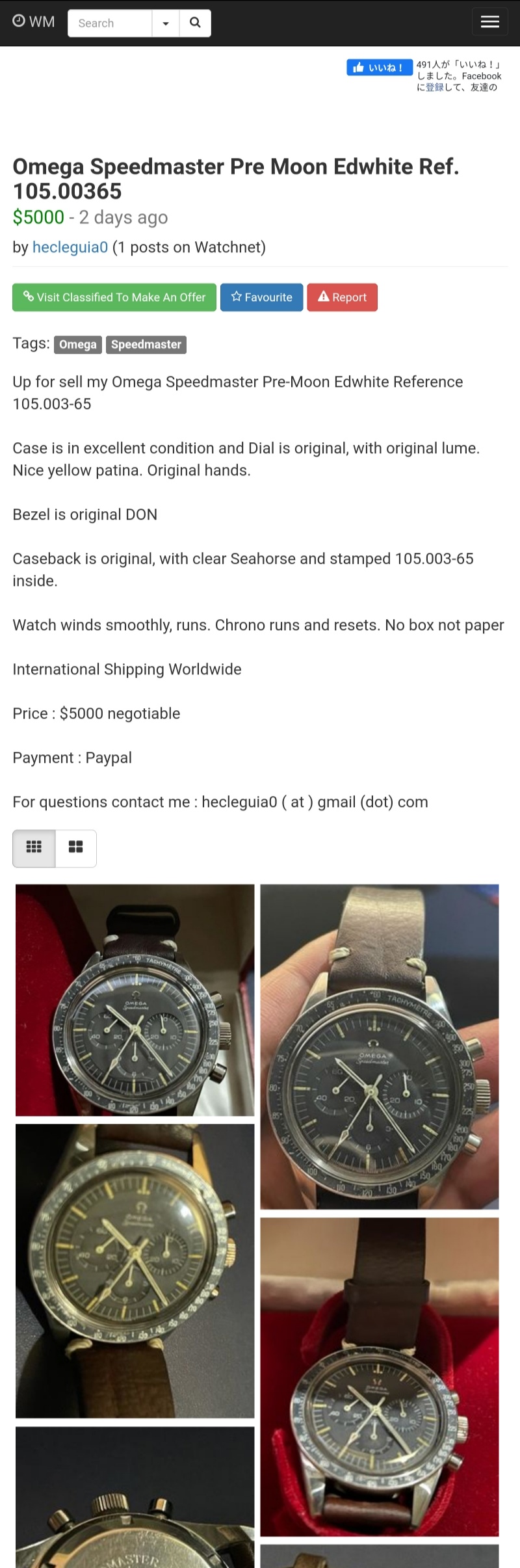
Task: Open the WM home logo link
Action: [x=34, y=22]
